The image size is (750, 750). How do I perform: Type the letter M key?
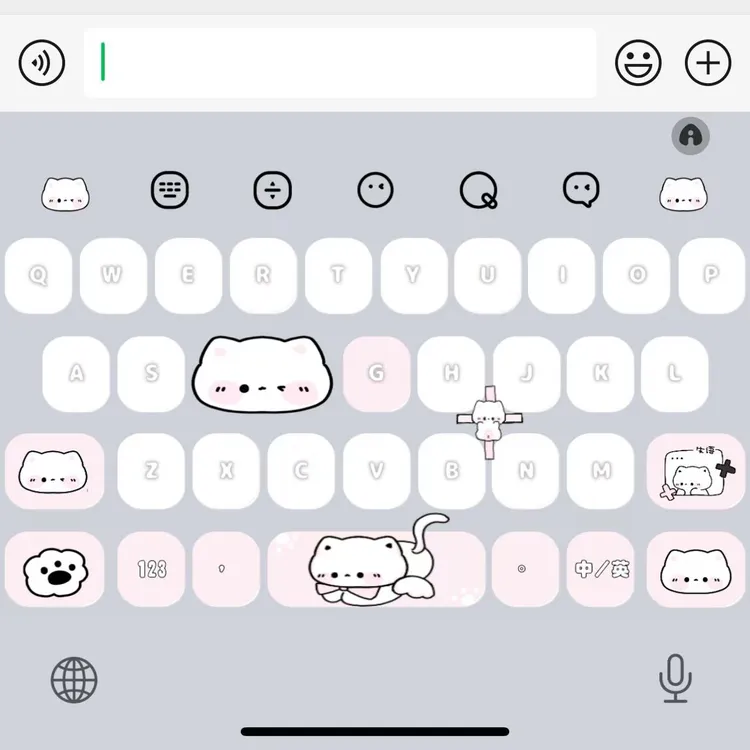601,471
